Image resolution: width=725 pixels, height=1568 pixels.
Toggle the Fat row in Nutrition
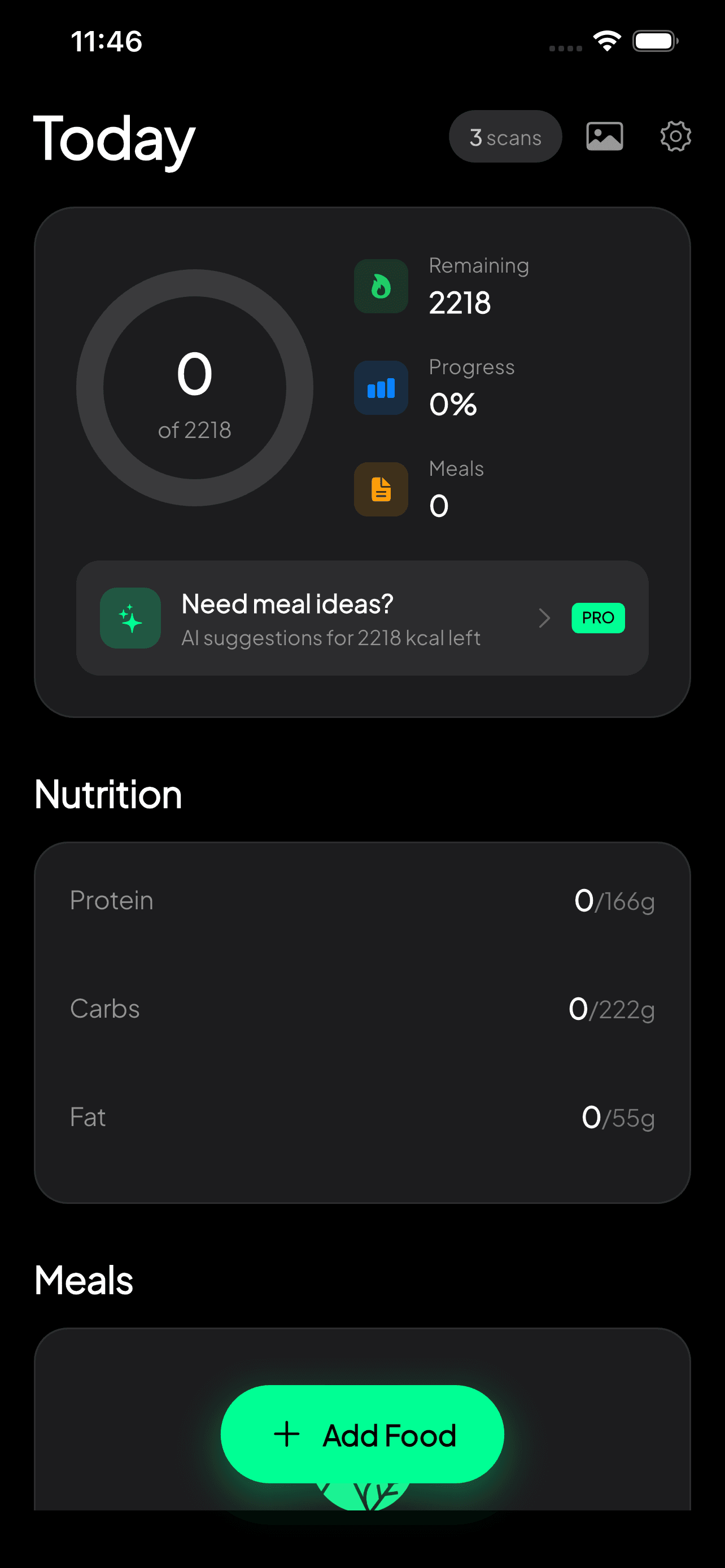pyautogui.click(x=362, y=1117)
